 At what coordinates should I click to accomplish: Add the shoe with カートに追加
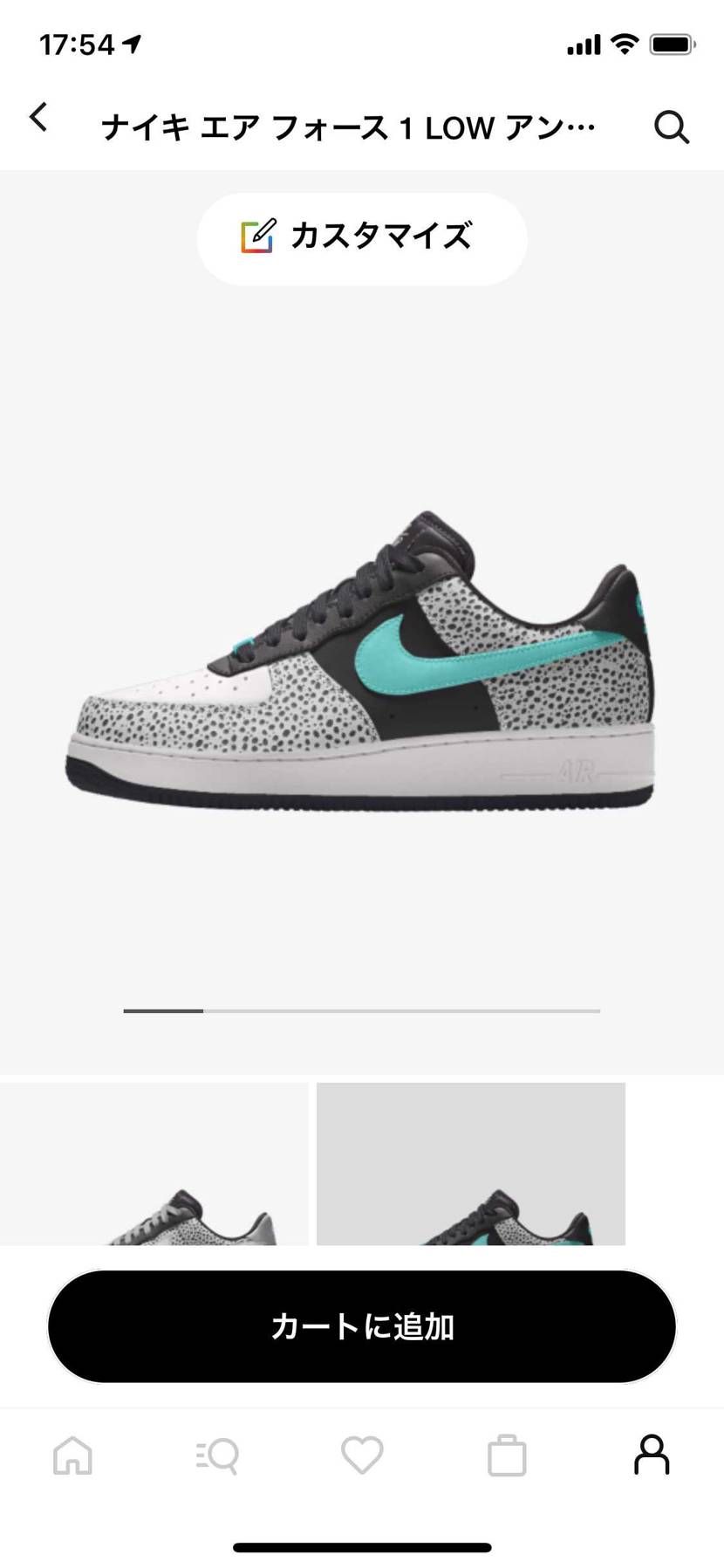pyautogui.click(x=361, y=1326)
